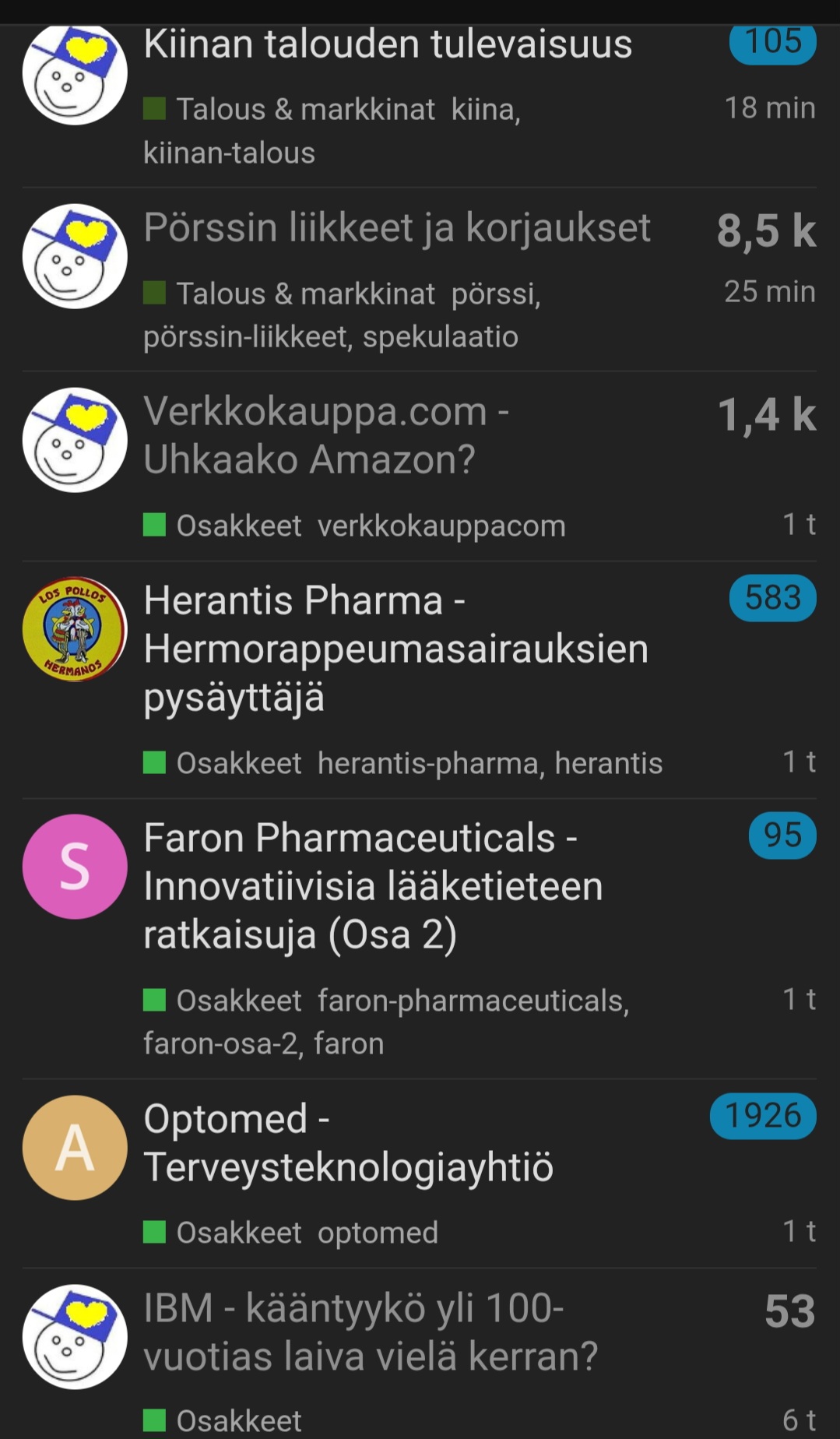Open the Herantis Pharma discussion

pos(395,648)
